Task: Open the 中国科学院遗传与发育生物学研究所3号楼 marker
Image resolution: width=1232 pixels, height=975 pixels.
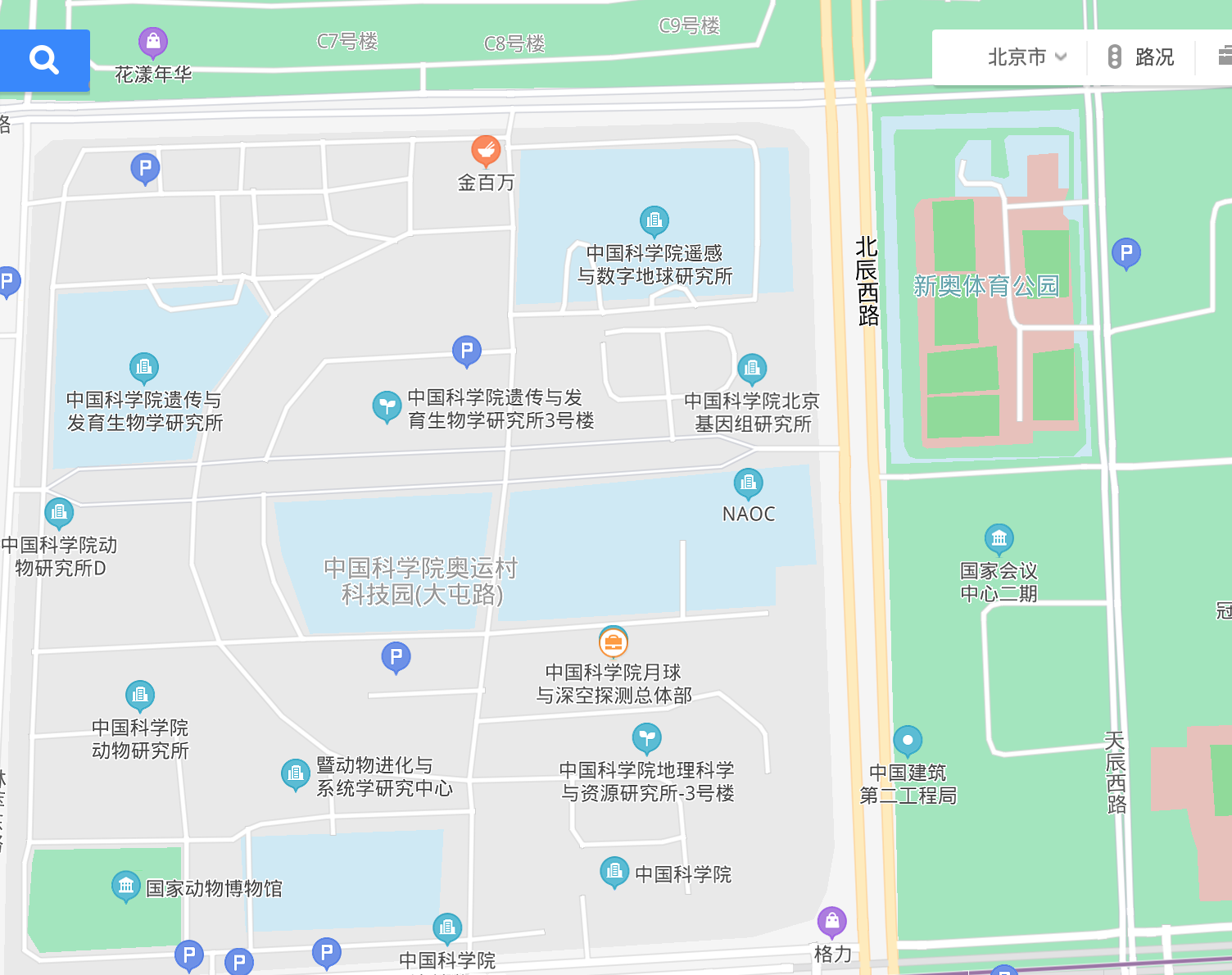Action: click(387, 406)
